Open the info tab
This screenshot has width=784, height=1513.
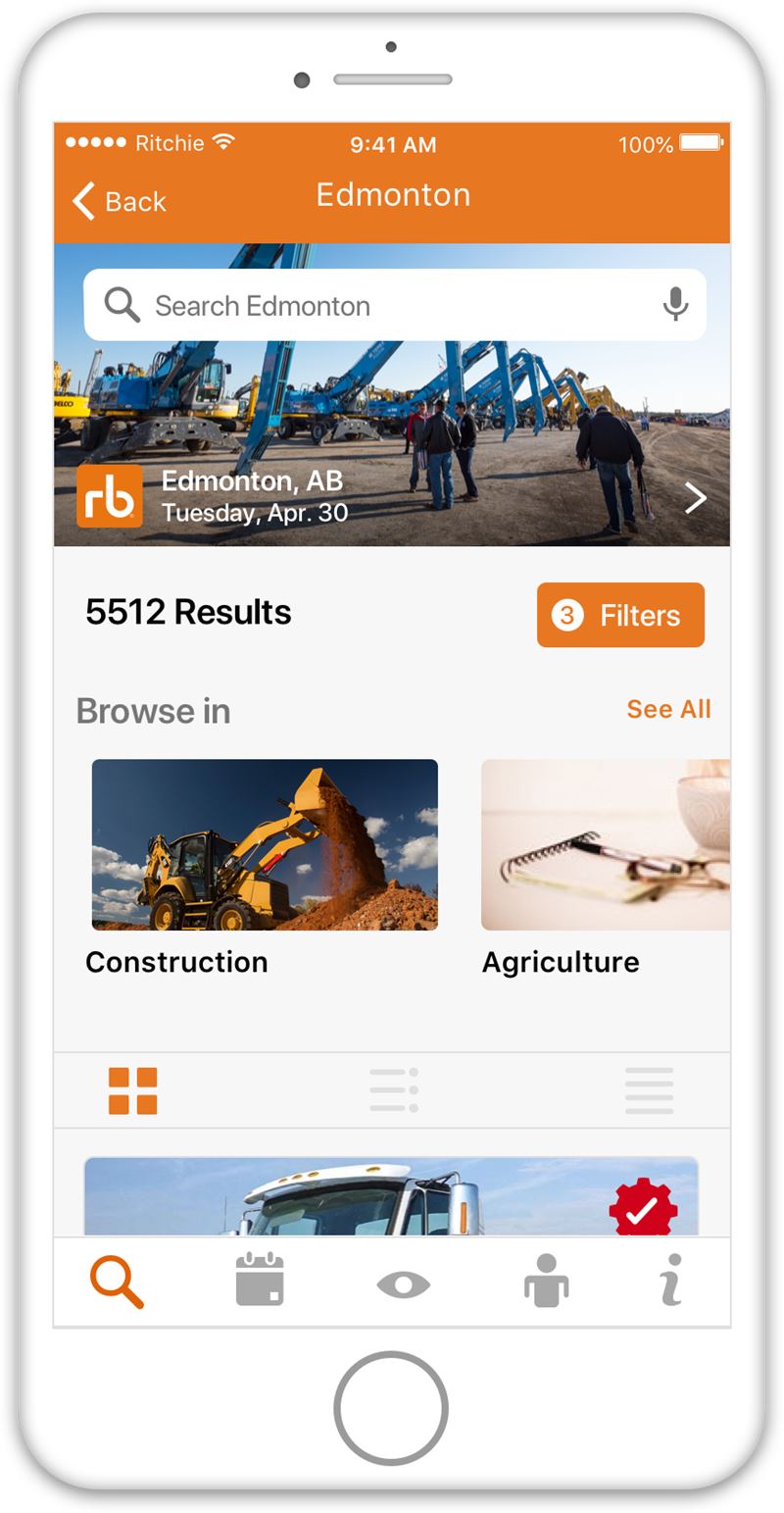coord(671,1281)
